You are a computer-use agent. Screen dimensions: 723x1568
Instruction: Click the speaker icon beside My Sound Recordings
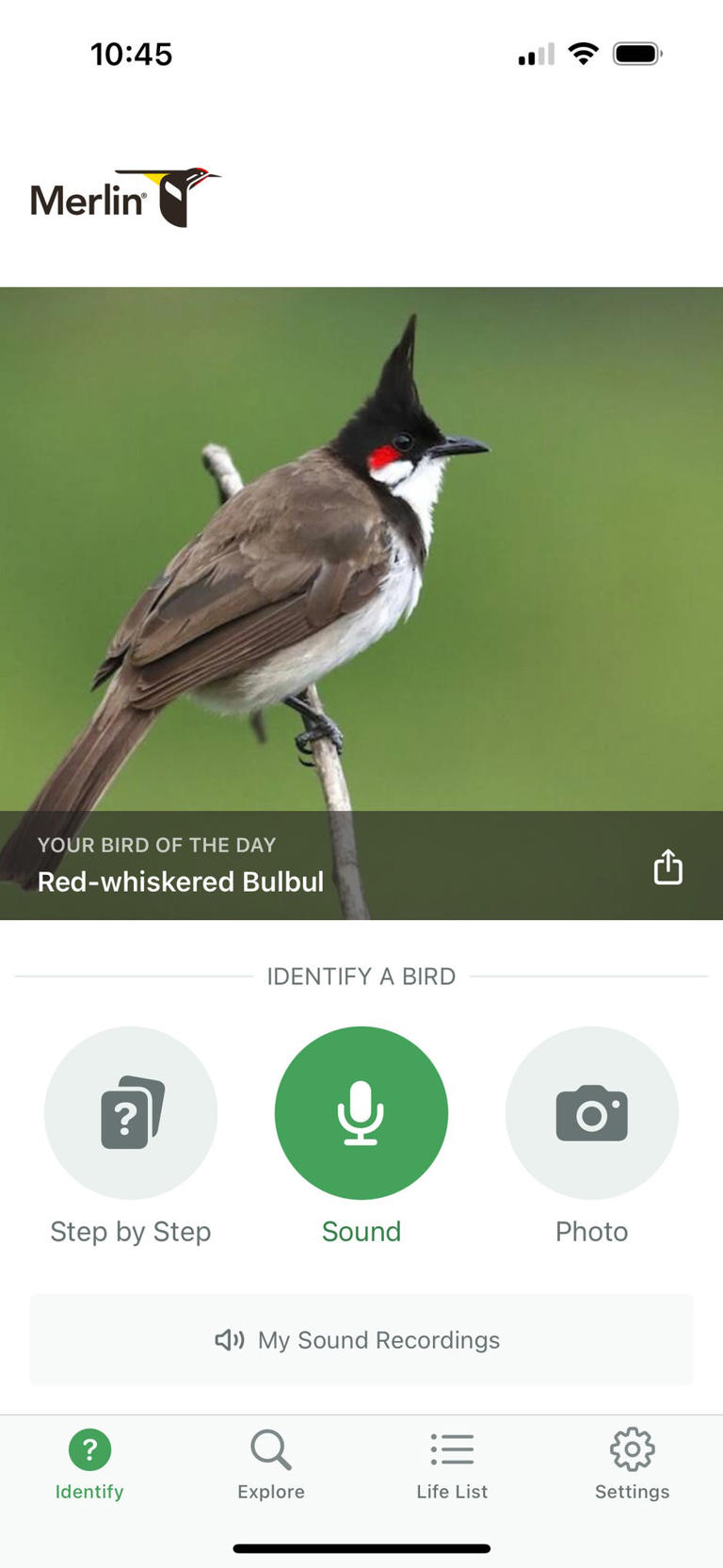[x=229, y=1339]
